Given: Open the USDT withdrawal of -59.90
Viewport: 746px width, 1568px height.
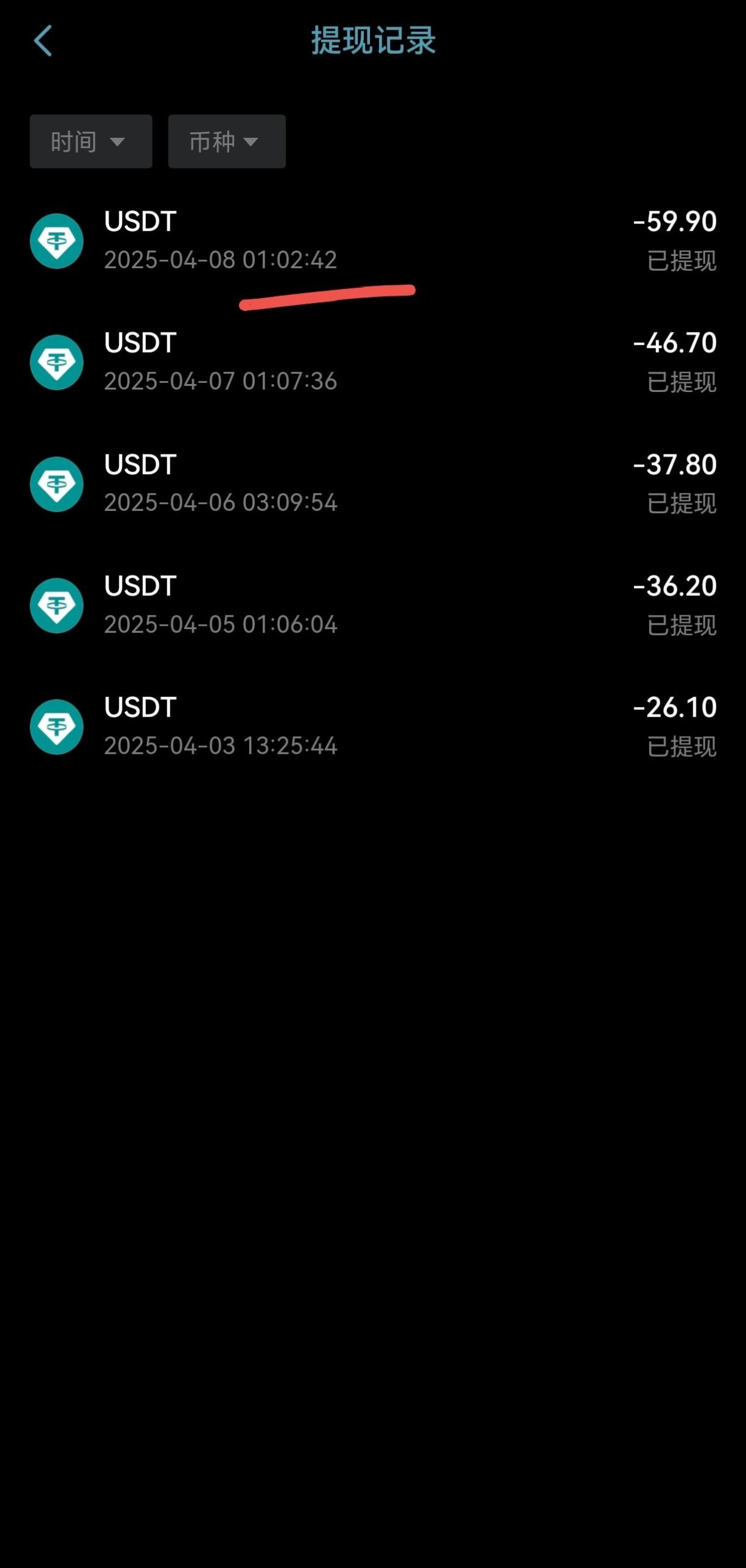Looking at the screenshot, I should coord(372,241).
